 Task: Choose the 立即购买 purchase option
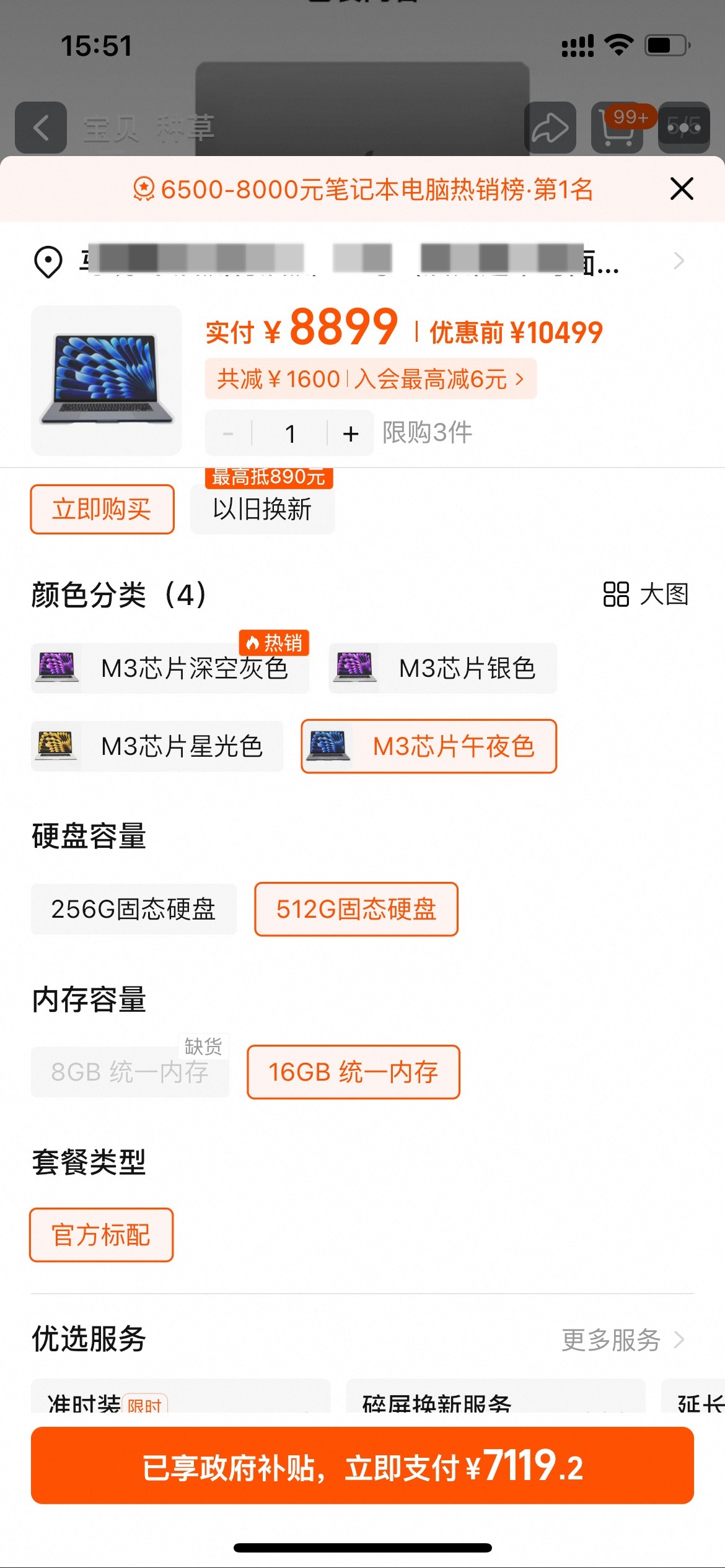102,510
